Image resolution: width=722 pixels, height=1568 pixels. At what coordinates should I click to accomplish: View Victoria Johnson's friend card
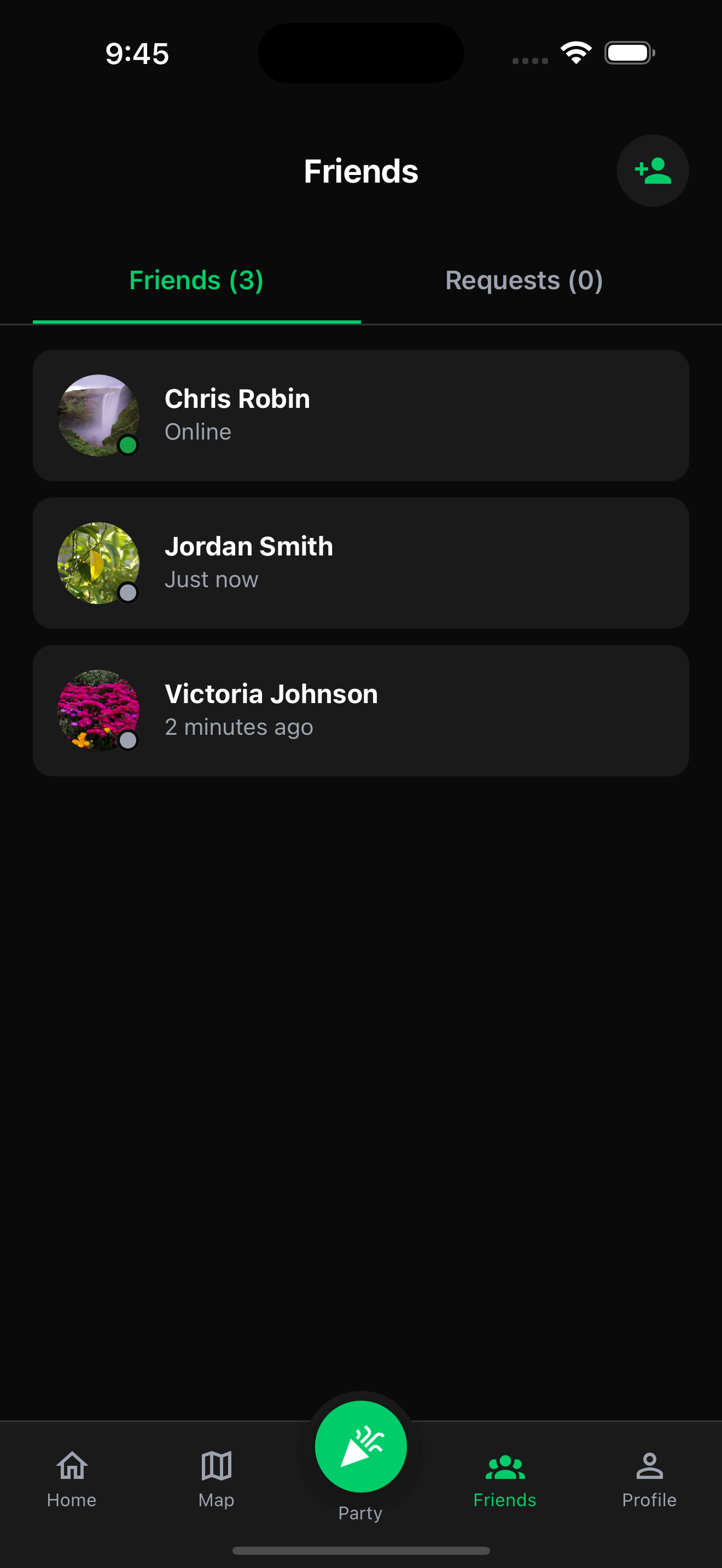[x=360, y=710]
